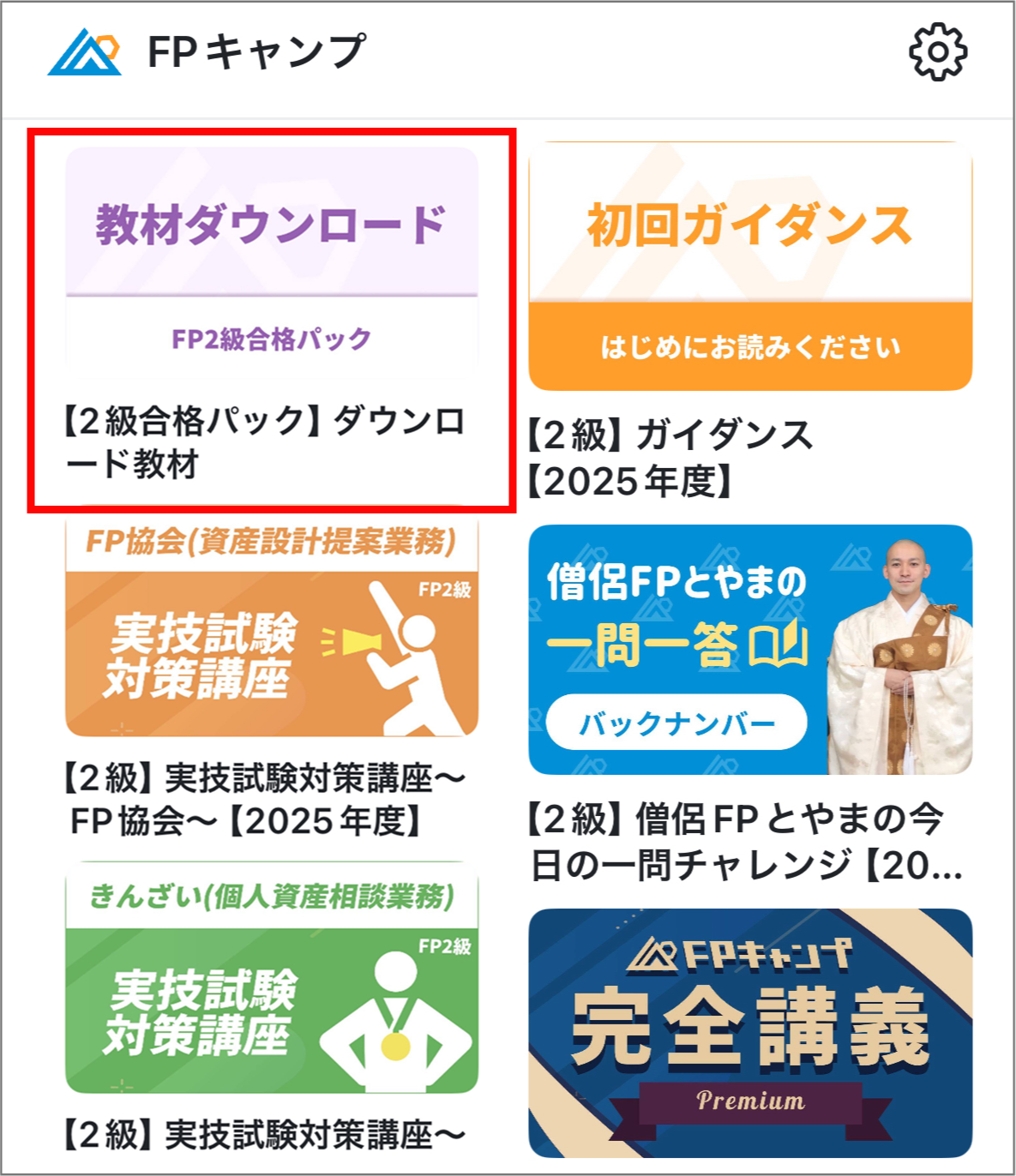The image size is (1016, 1176).
Task: Open the 僧侶FPとやまの一問一答 card
Action: pyautogui.click(x=750, y=650)
